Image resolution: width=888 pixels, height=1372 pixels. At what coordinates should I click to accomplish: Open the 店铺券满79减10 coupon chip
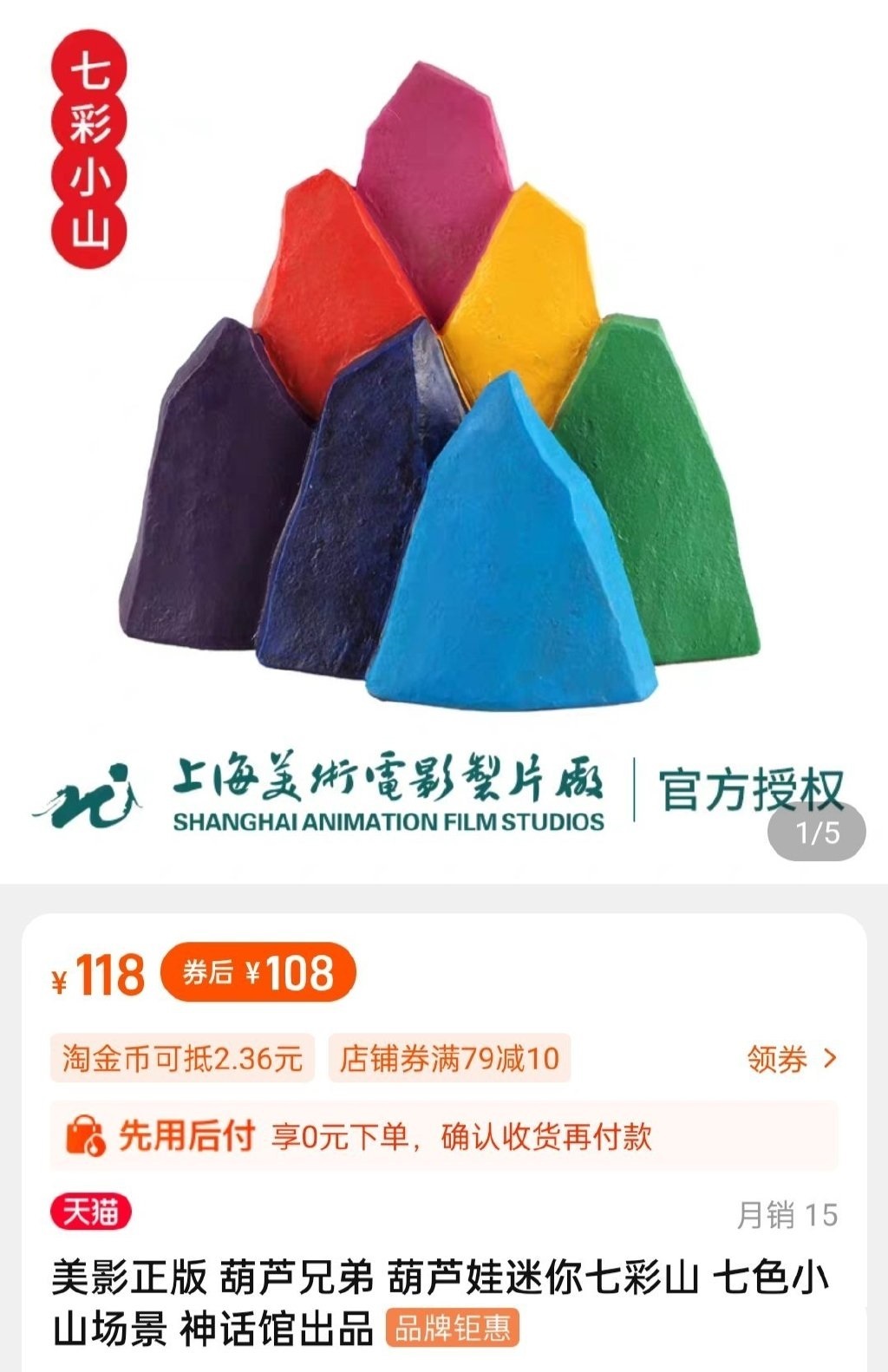(449, 1059)
